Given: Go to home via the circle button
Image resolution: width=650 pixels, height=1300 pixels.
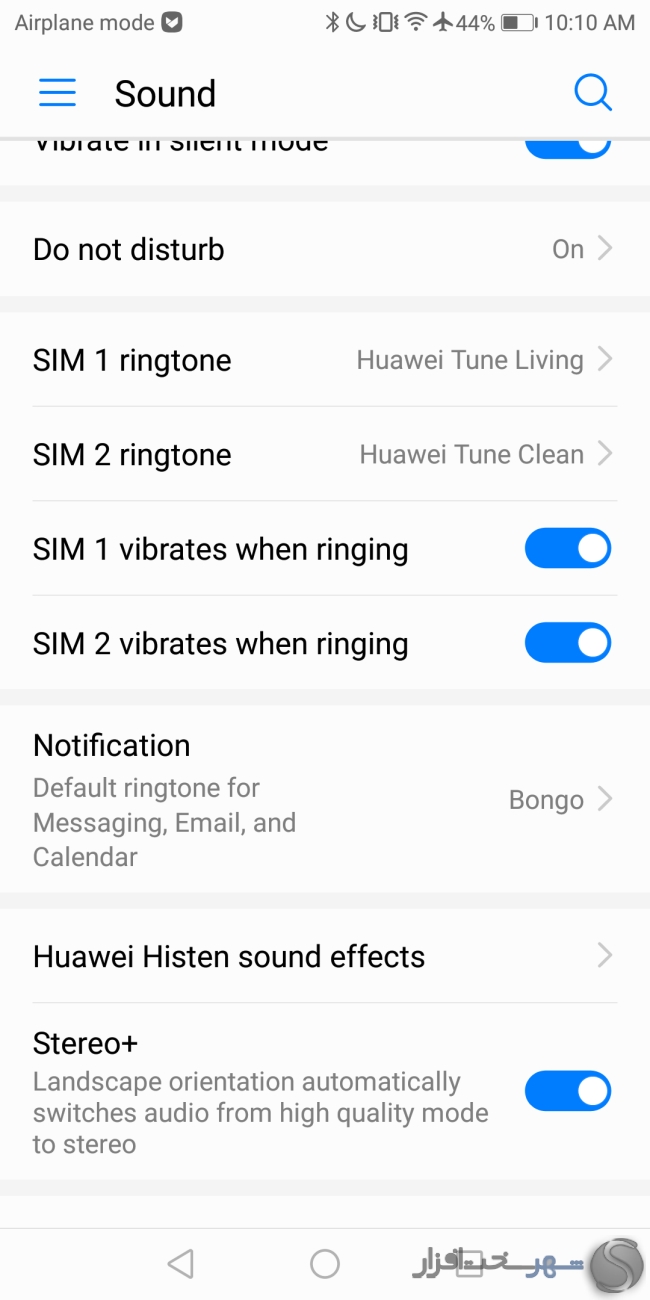Looking at the screenshot, I should [325, 1264].
